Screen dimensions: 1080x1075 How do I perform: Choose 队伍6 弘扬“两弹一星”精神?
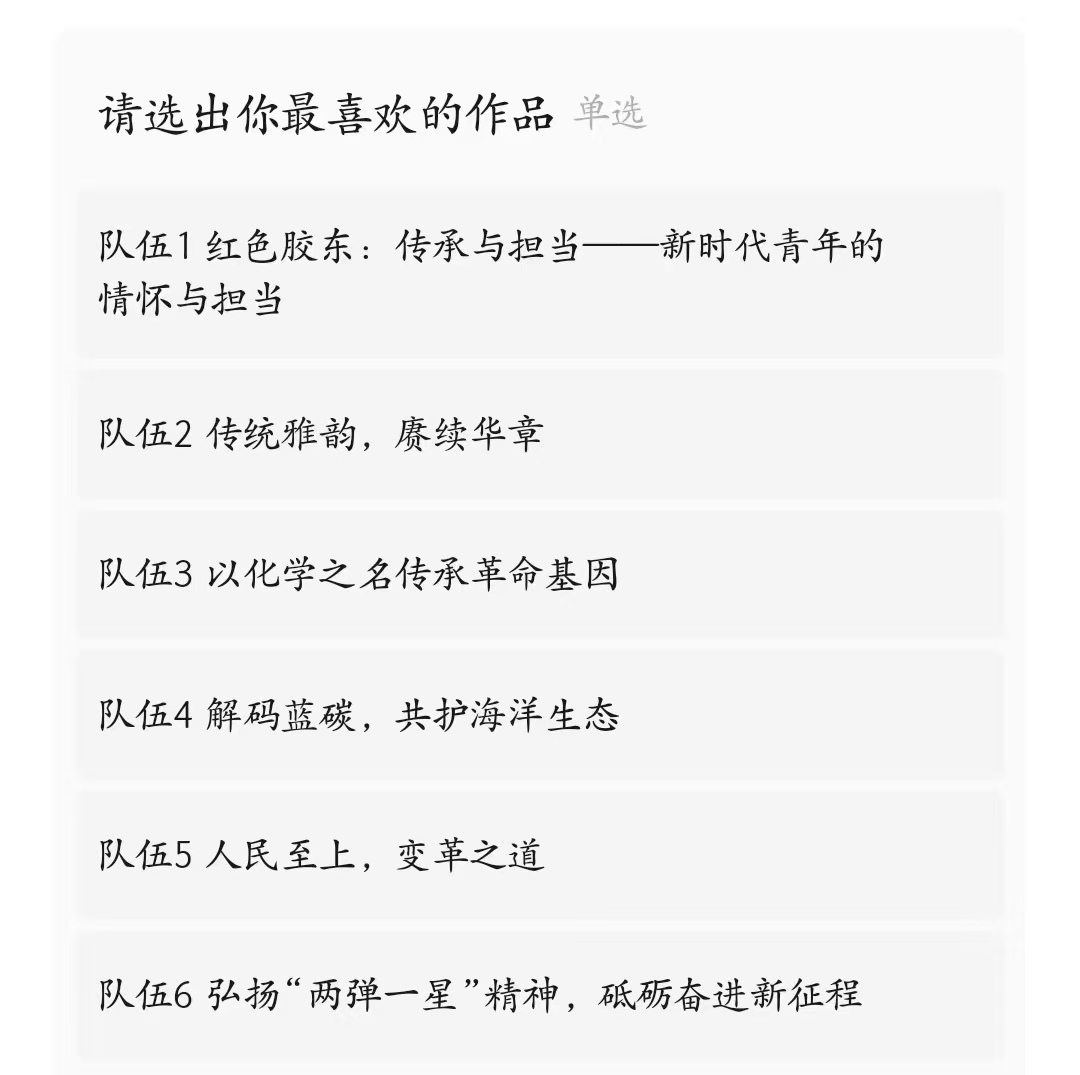[x=540, y=995]
